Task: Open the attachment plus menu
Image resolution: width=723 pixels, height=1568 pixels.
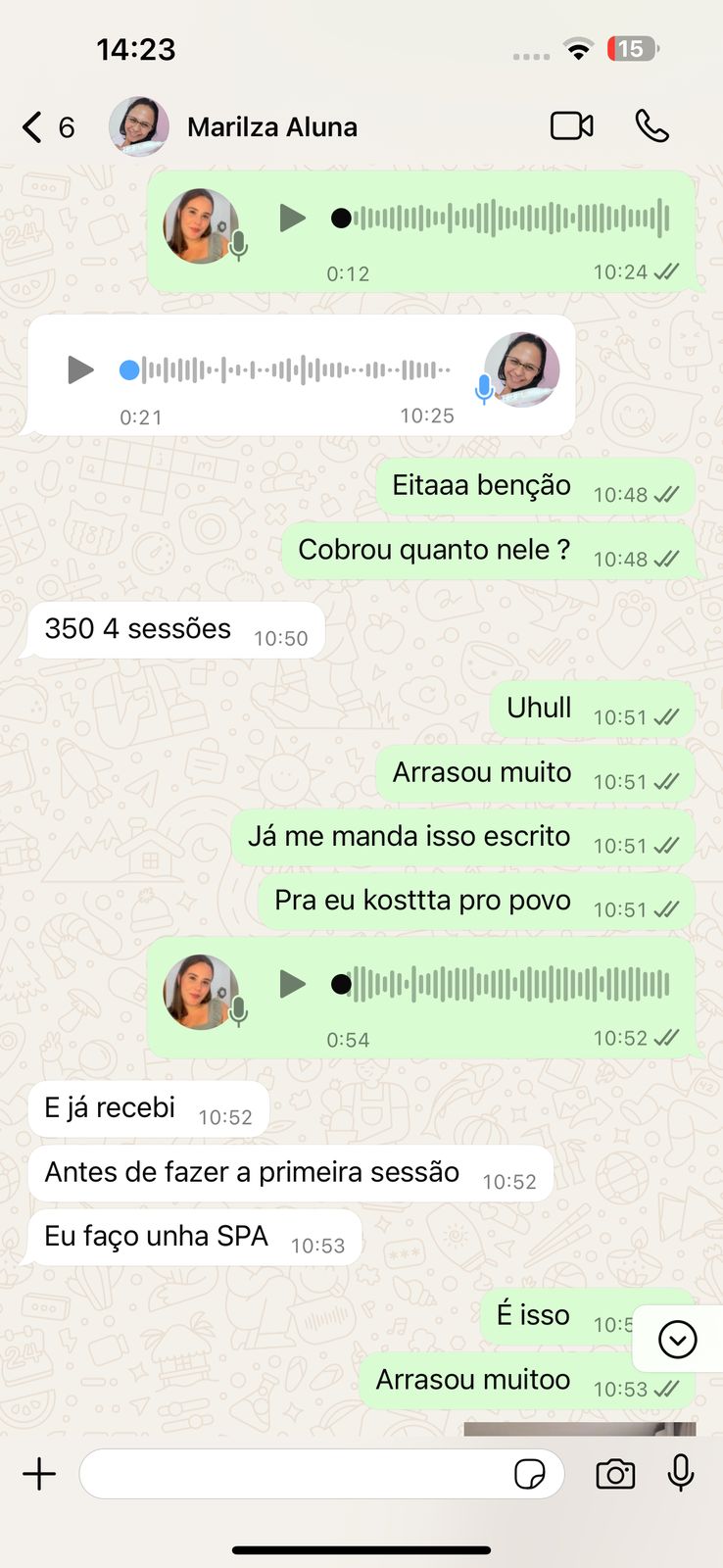Action: (x=39, y=1474)
